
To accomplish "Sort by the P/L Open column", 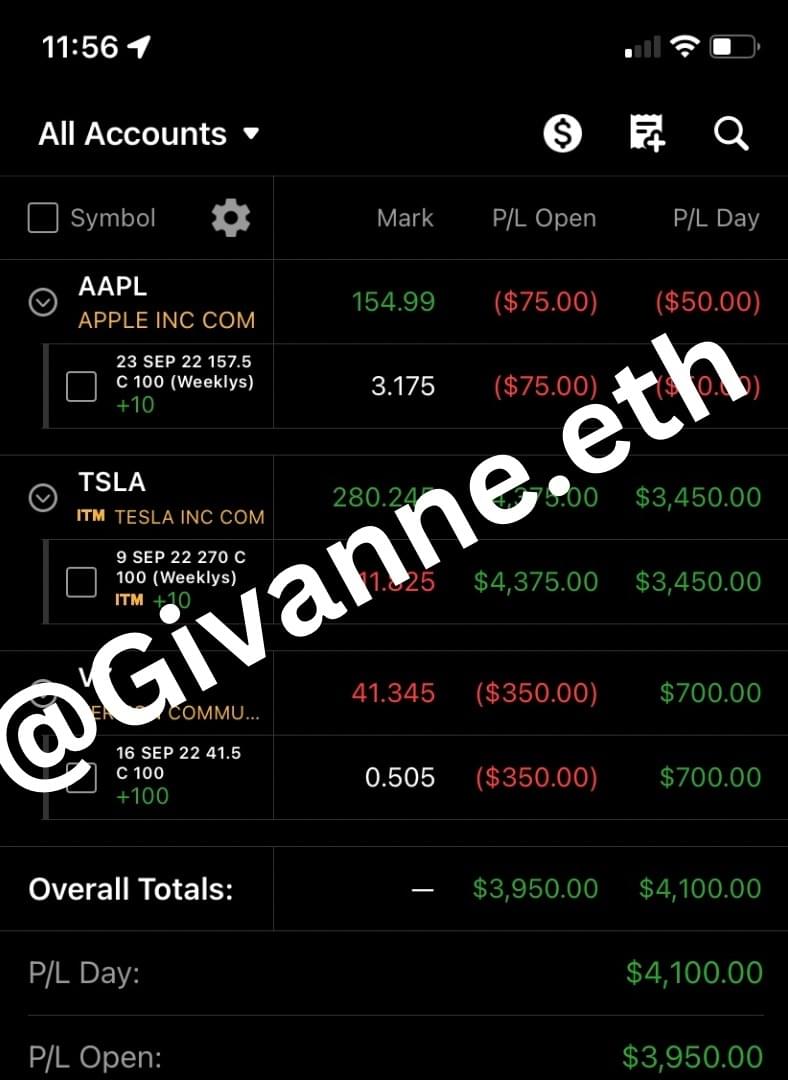I will 544,218.
